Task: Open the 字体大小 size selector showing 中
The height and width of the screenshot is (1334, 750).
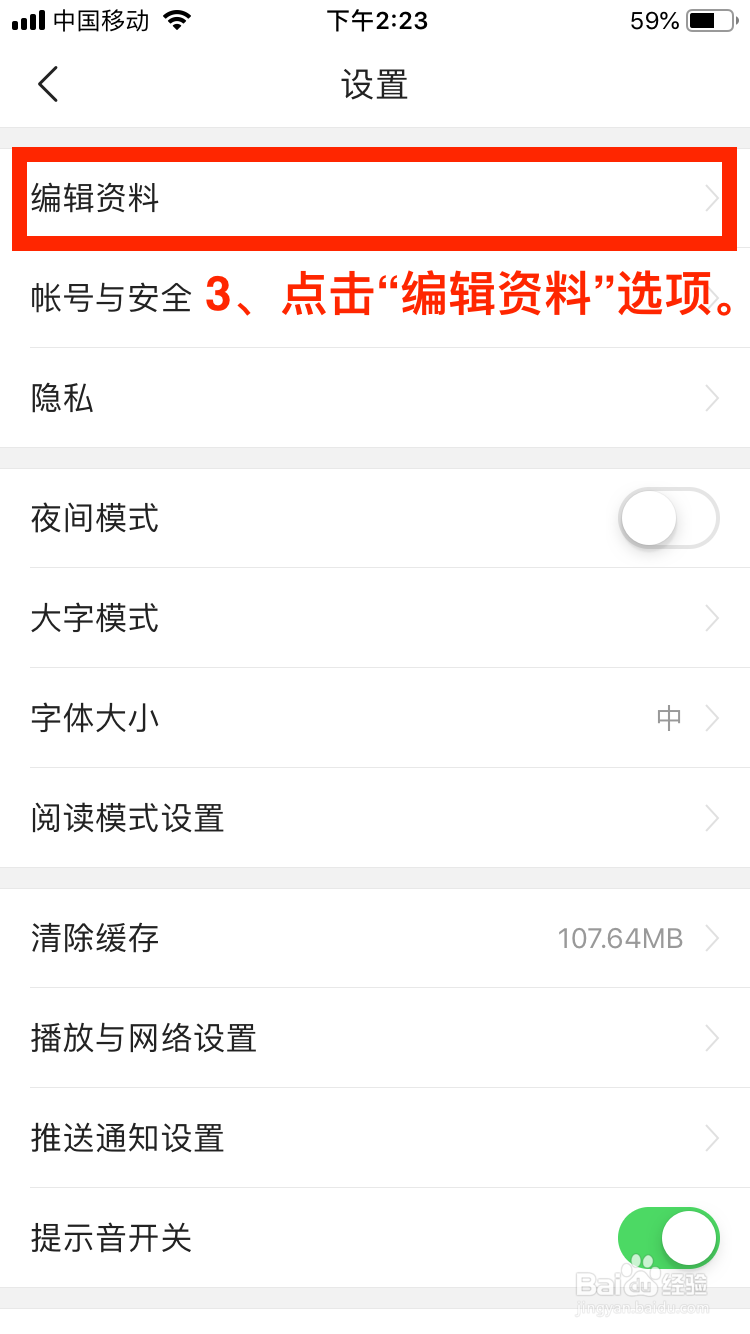Action: coord(375,718)
